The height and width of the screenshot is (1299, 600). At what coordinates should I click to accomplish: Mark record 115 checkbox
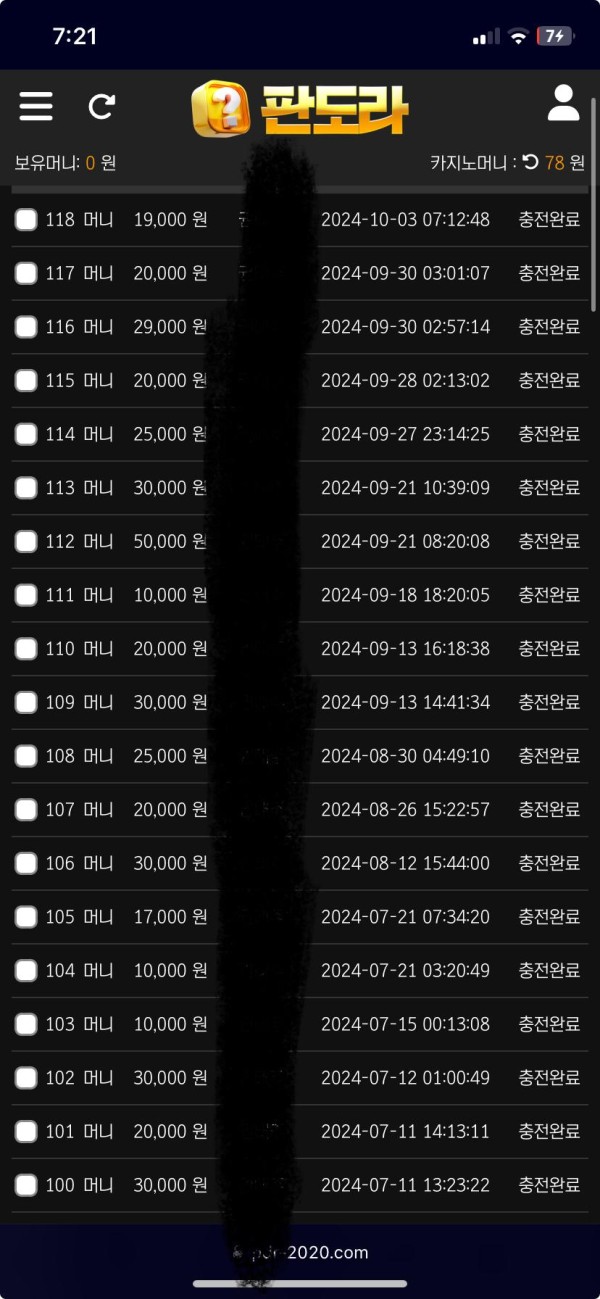coord(26,380)
